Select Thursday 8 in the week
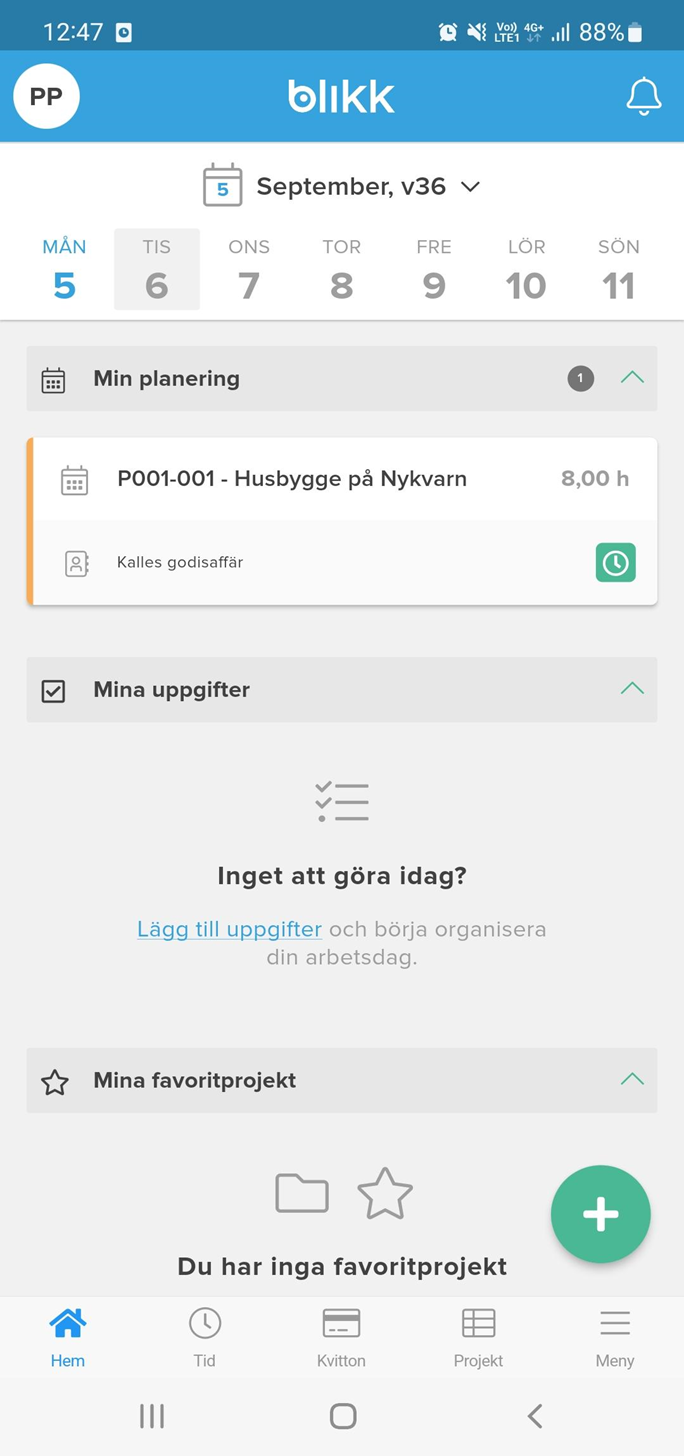The width and height of the screenshot is (684, 1456). (341, 270)
